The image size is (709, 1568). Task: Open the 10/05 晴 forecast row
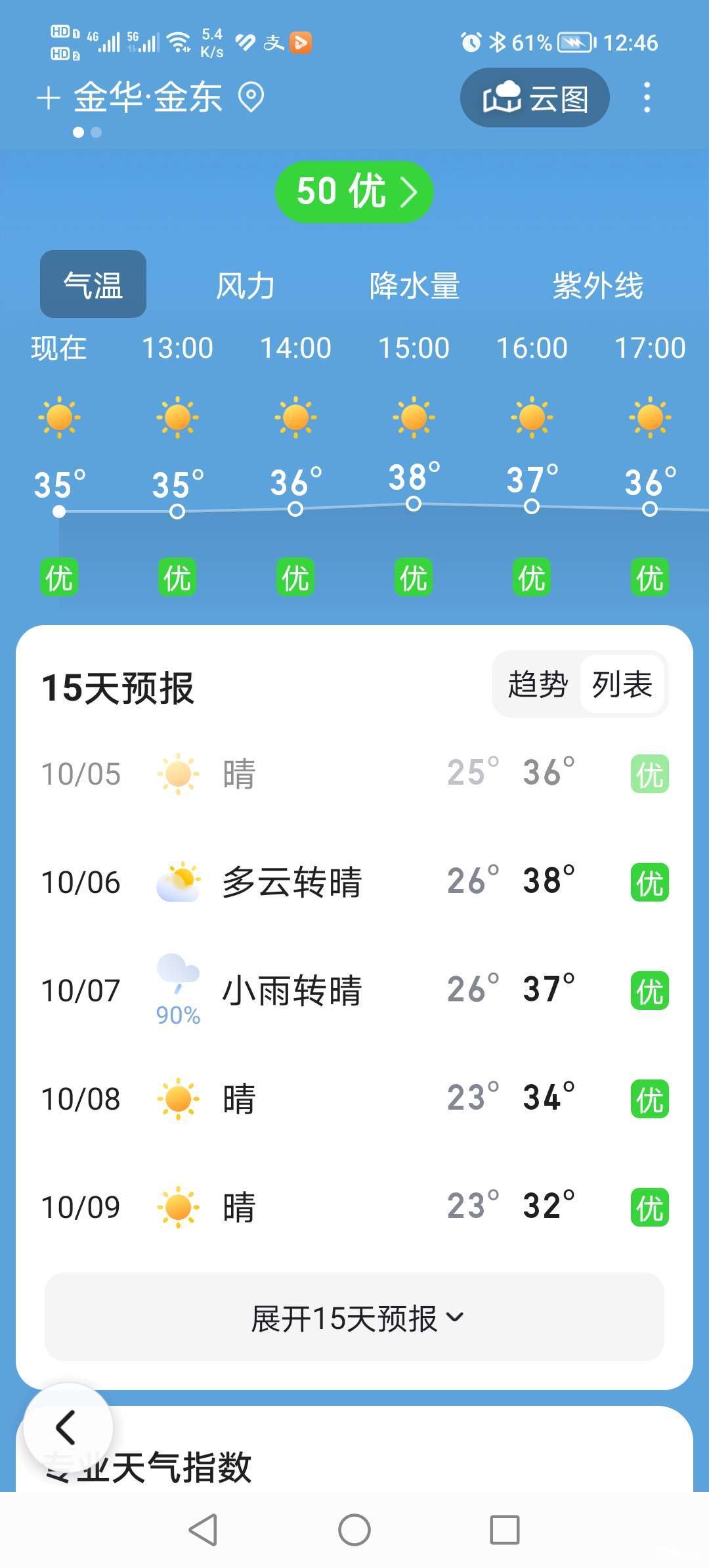tap(354, 773)
